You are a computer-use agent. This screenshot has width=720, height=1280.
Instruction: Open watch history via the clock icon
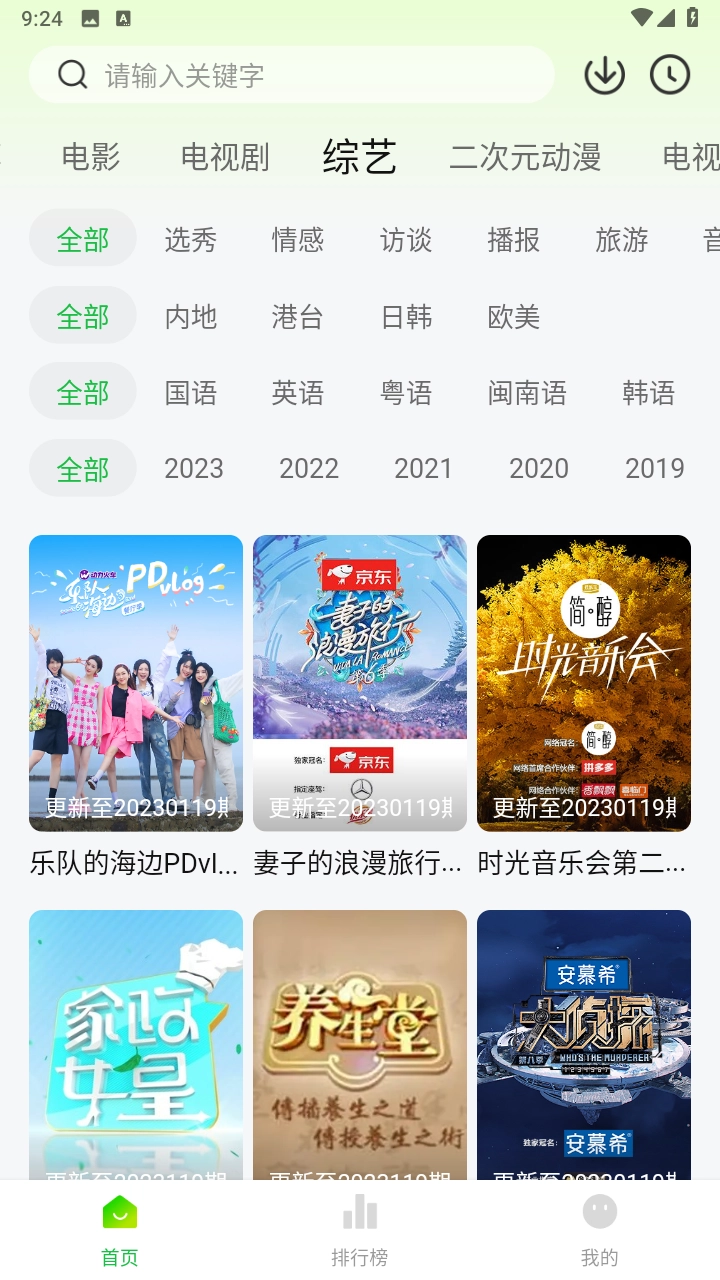pos(669,74)
